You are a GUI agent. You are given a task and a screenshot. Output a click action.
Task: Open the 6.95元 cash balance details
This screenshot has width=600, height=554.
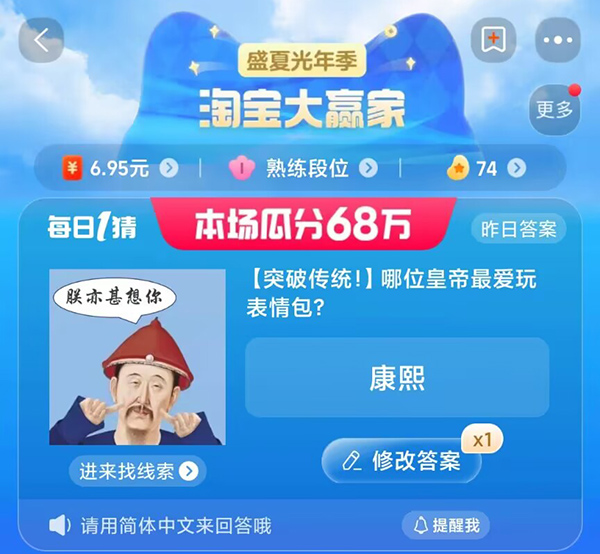pos(120,168)
